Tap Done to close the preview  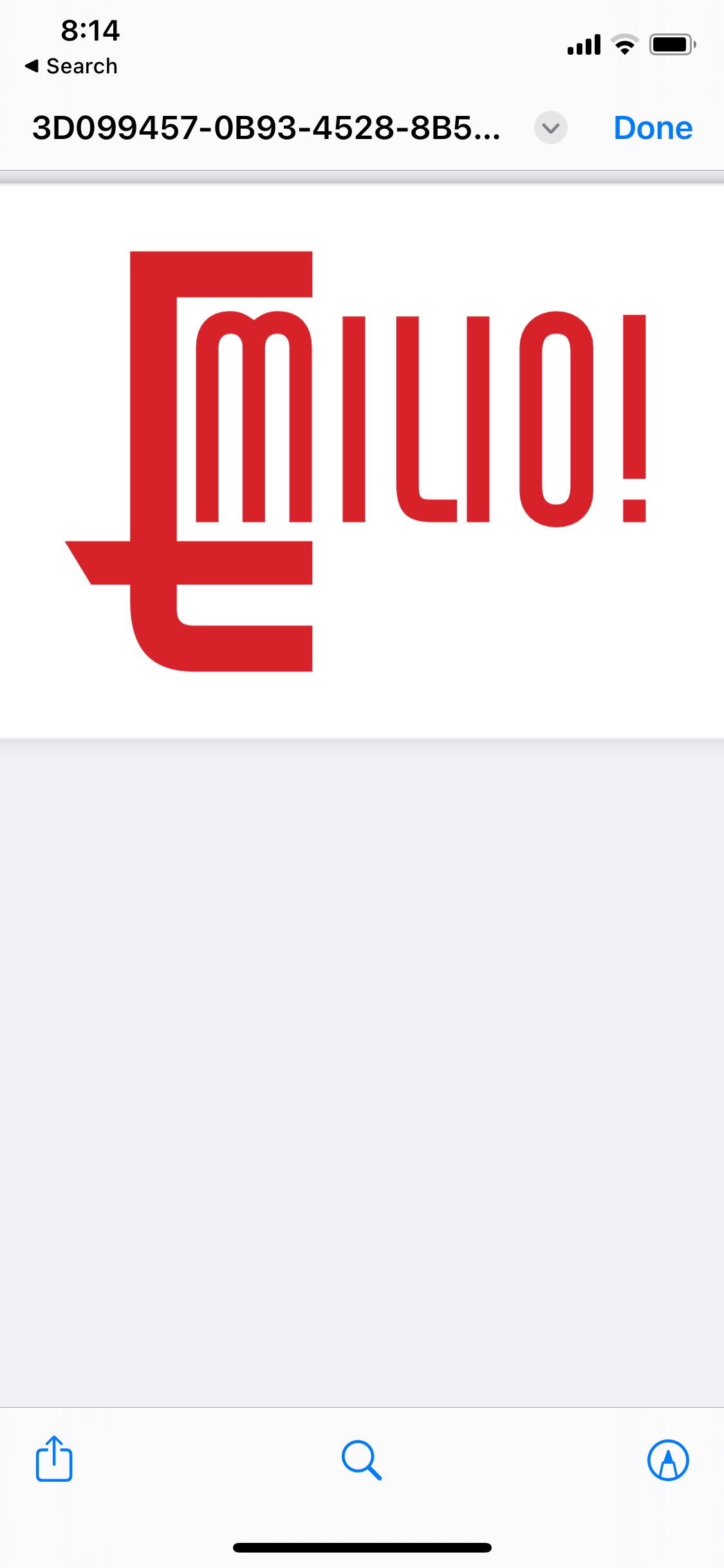click(x=653, y=128)
